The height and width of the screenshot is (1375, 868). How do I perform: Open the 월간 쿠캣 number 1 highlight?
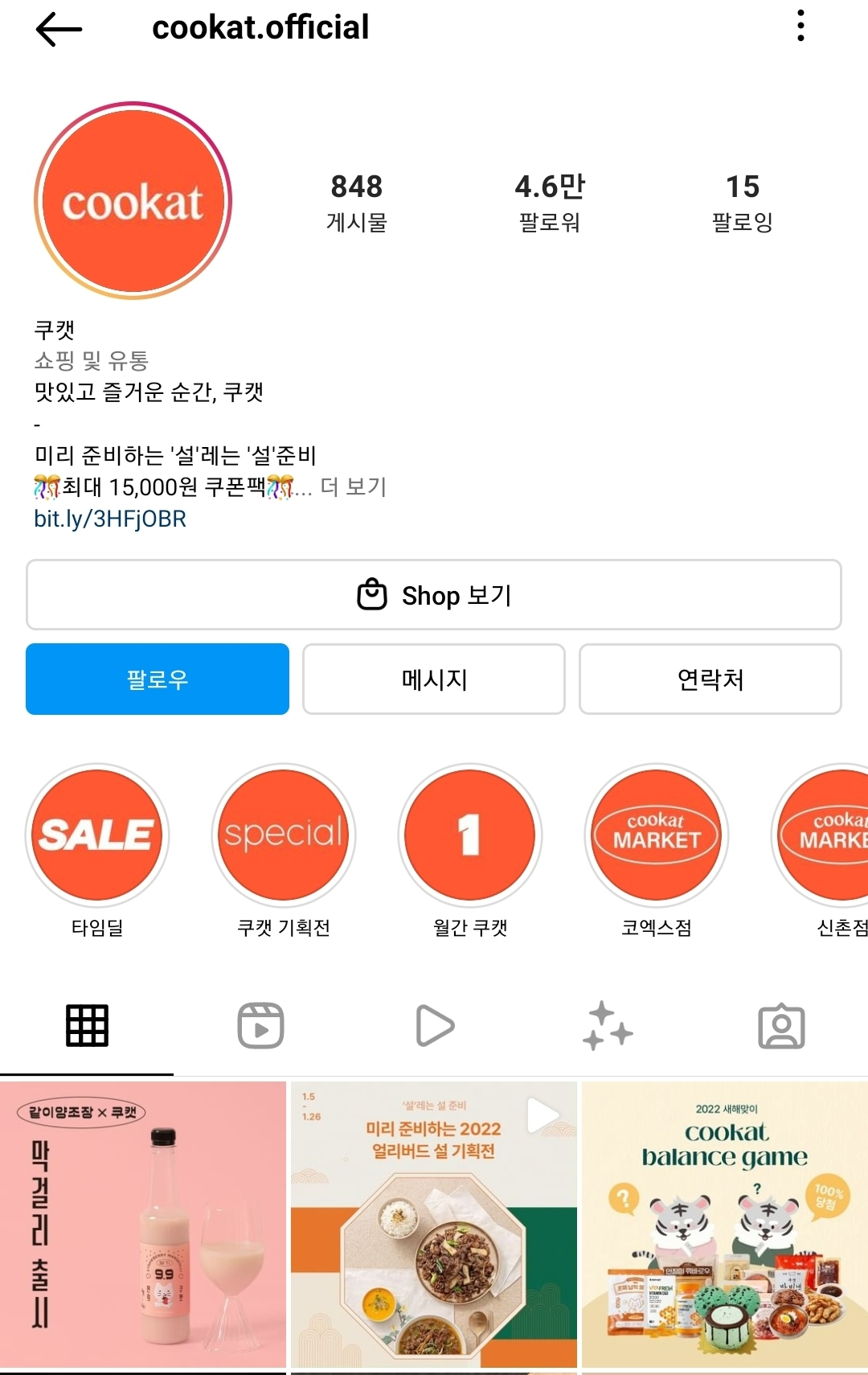click(469, 835)
